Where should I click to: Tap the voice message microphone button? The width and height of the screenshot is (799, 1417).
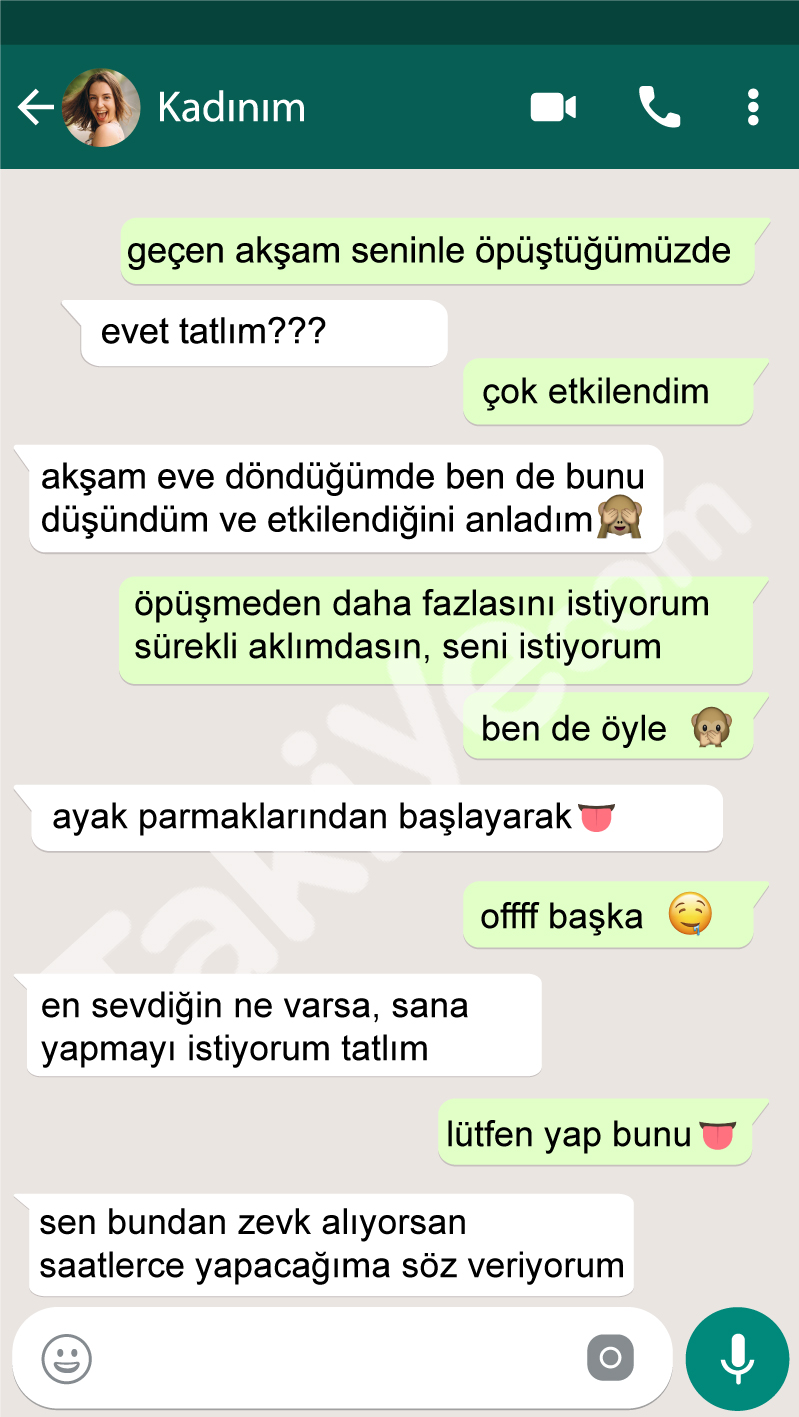click(737, 1358)
